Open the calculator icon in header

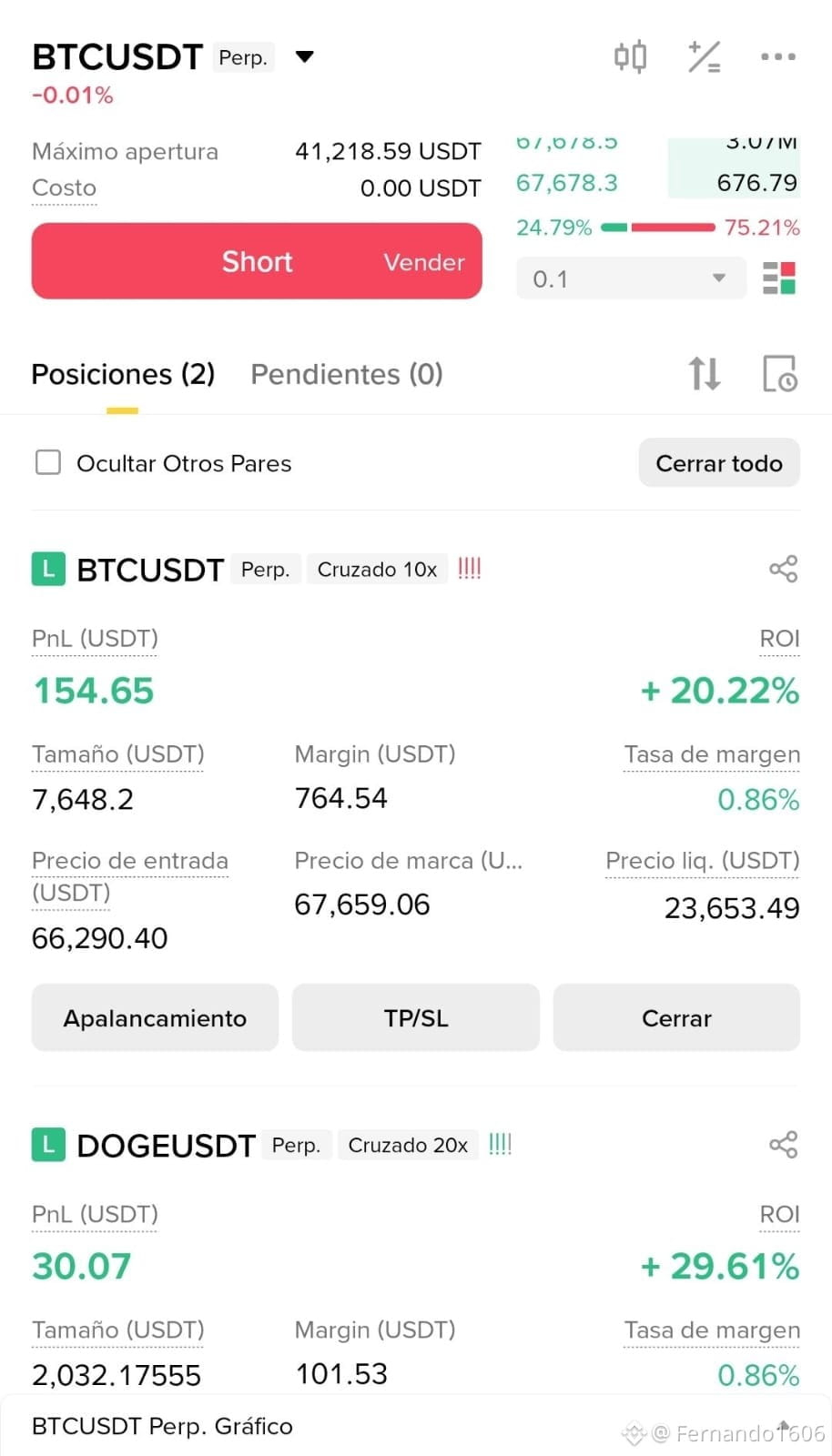[704, 57]
